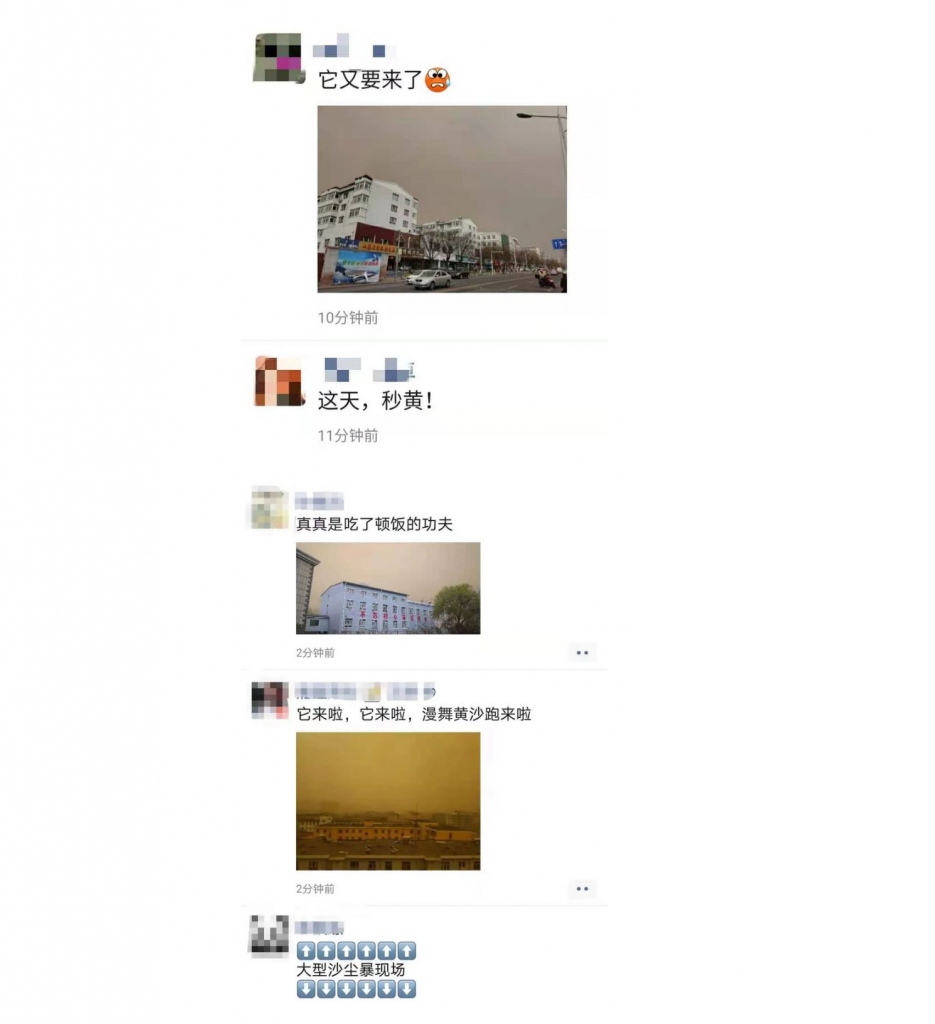935x1024 pixels.
Task: Click the '11分钟前' timestamp
Action: pos(347,437)
